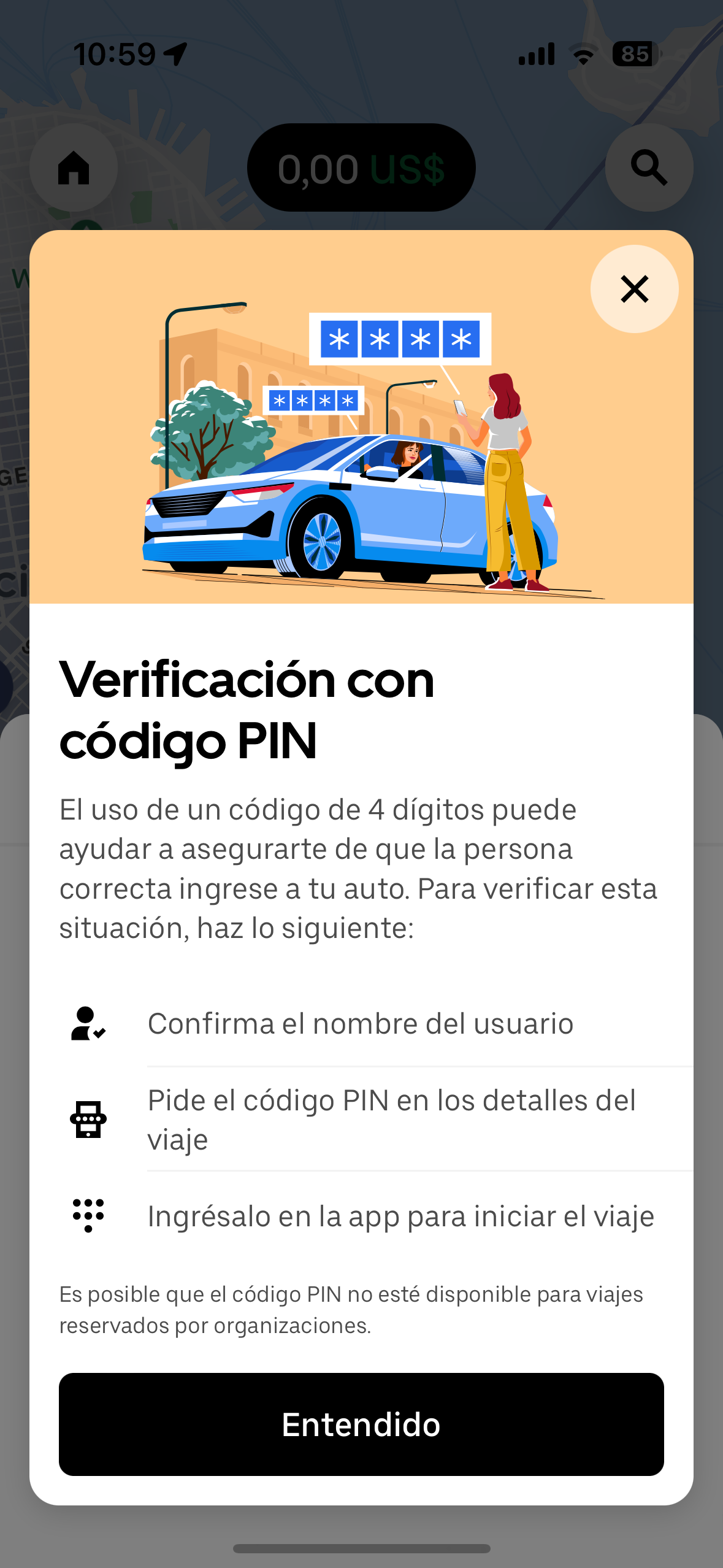Viewport: 723px width, 1568px height.
Task: Open the search magnifier icon
Action: [x=648, y=168]
